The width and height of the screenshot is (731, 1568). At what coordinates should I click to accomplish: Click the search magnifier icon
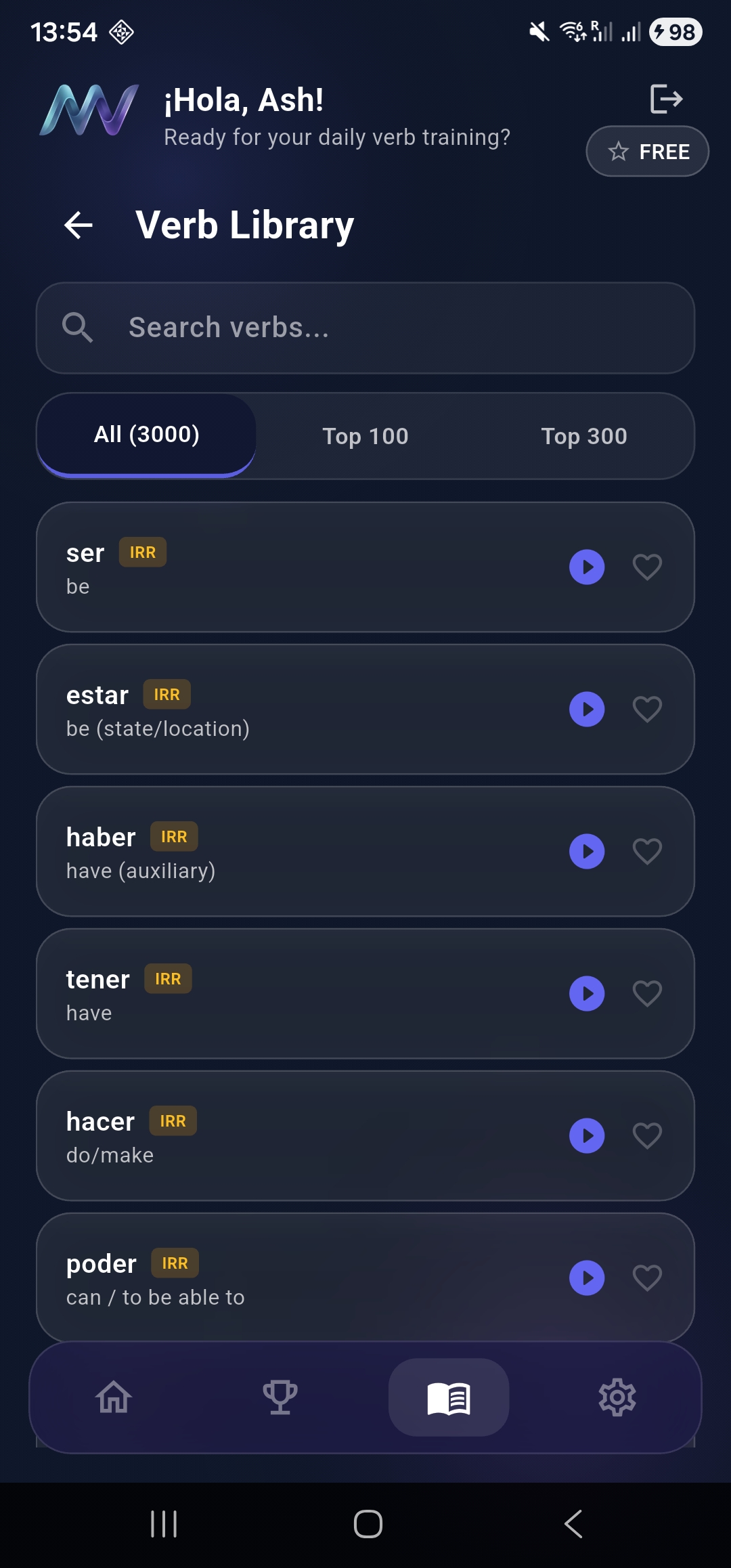point(79,328)
